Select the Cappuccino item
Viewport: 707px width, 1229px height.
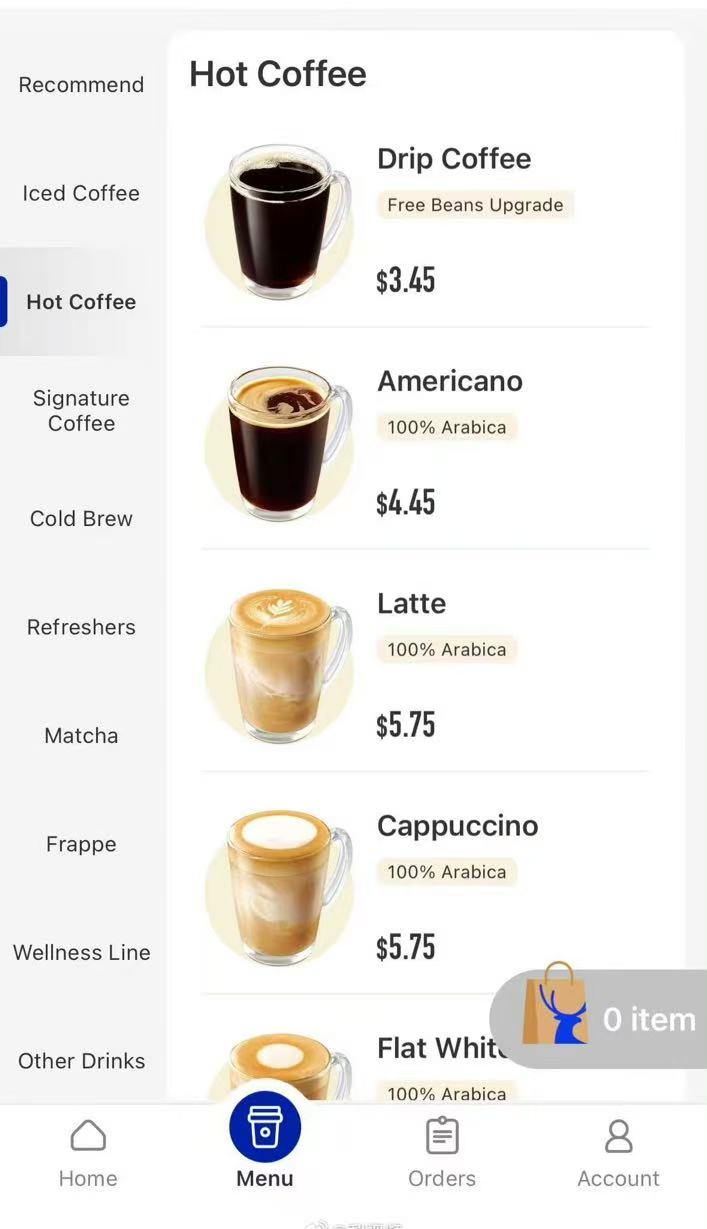click(x=426, y=885)
